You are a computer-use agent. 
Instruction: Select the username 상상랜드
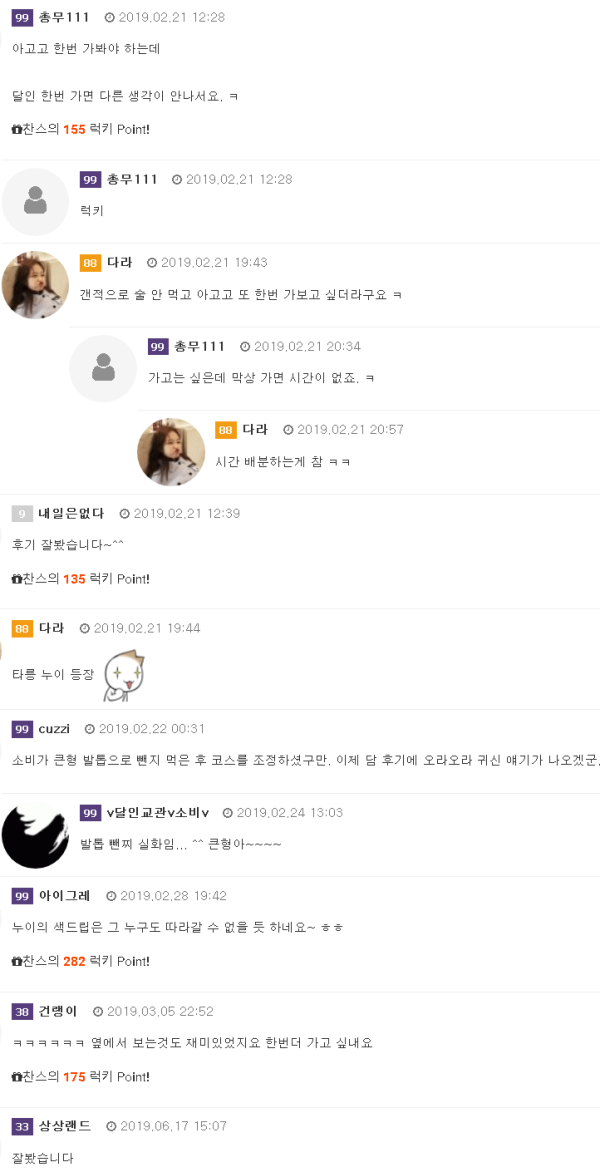pos(64,1126)
